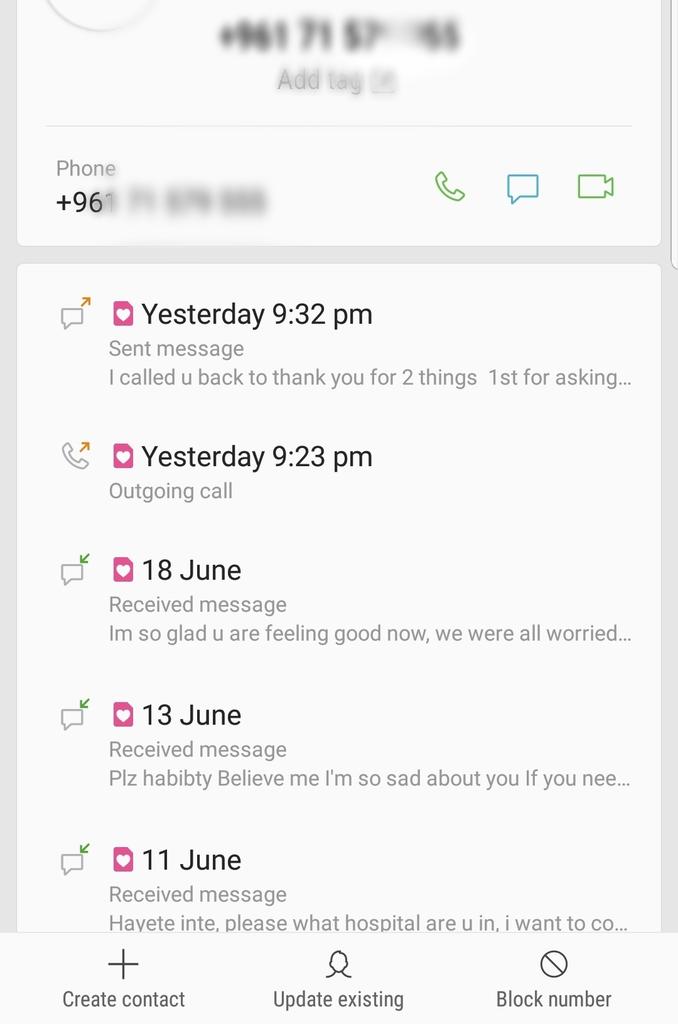This screenshot has width=678, height=1024.
Task: Start a video call with this number
Action: pos(595,187)
